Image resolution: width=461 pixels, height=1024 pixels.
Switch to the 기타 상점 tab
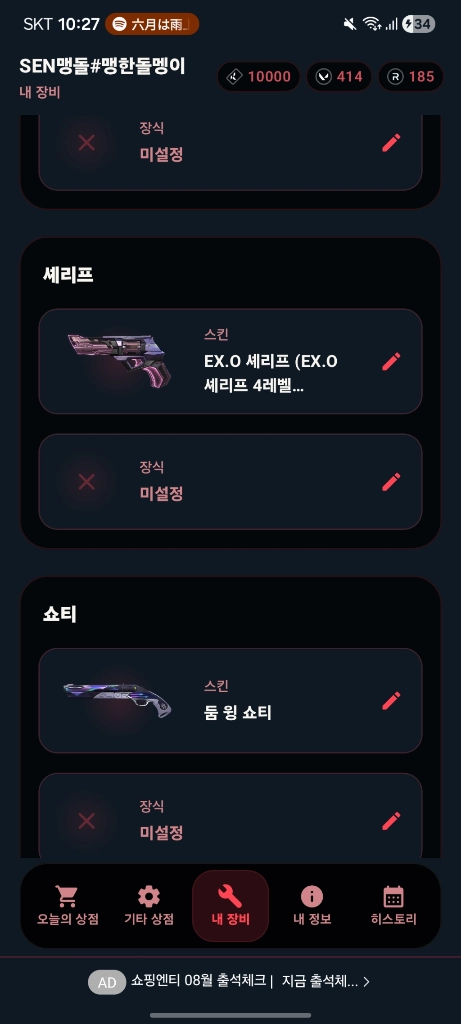point(149,906)
